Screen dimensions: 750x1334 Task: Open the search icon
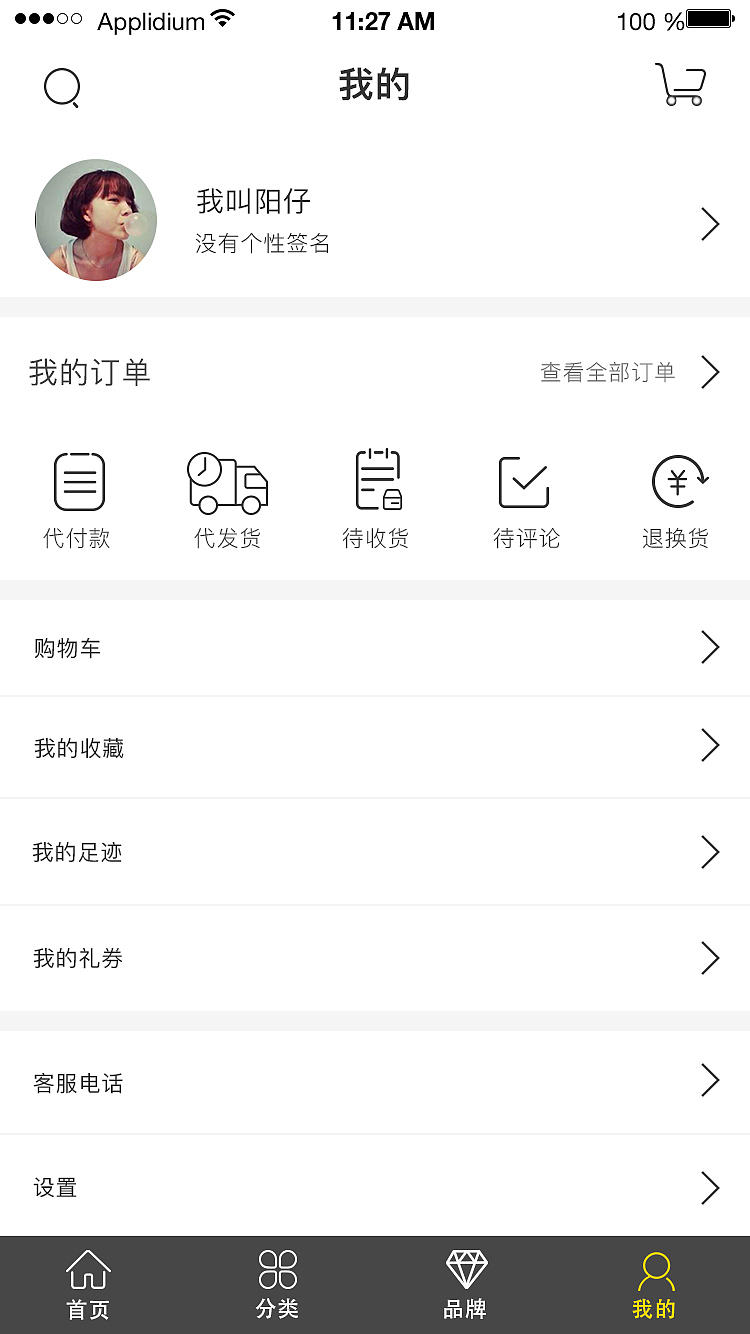[63, 88]
